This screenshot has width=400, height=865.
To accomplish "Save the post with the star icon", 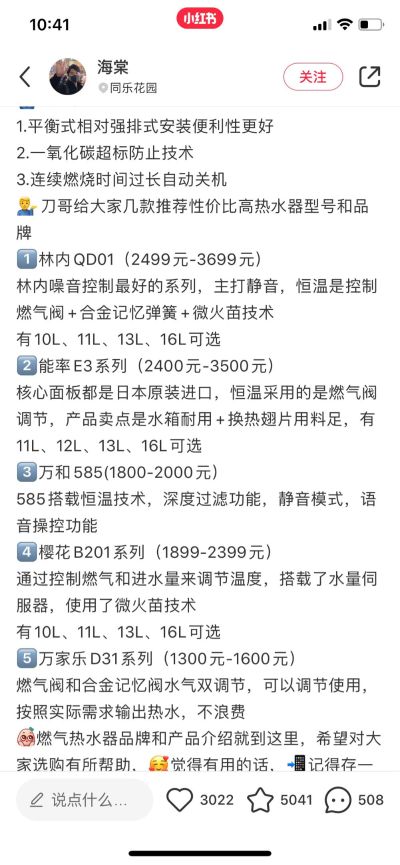I will (x=260, y=800).
